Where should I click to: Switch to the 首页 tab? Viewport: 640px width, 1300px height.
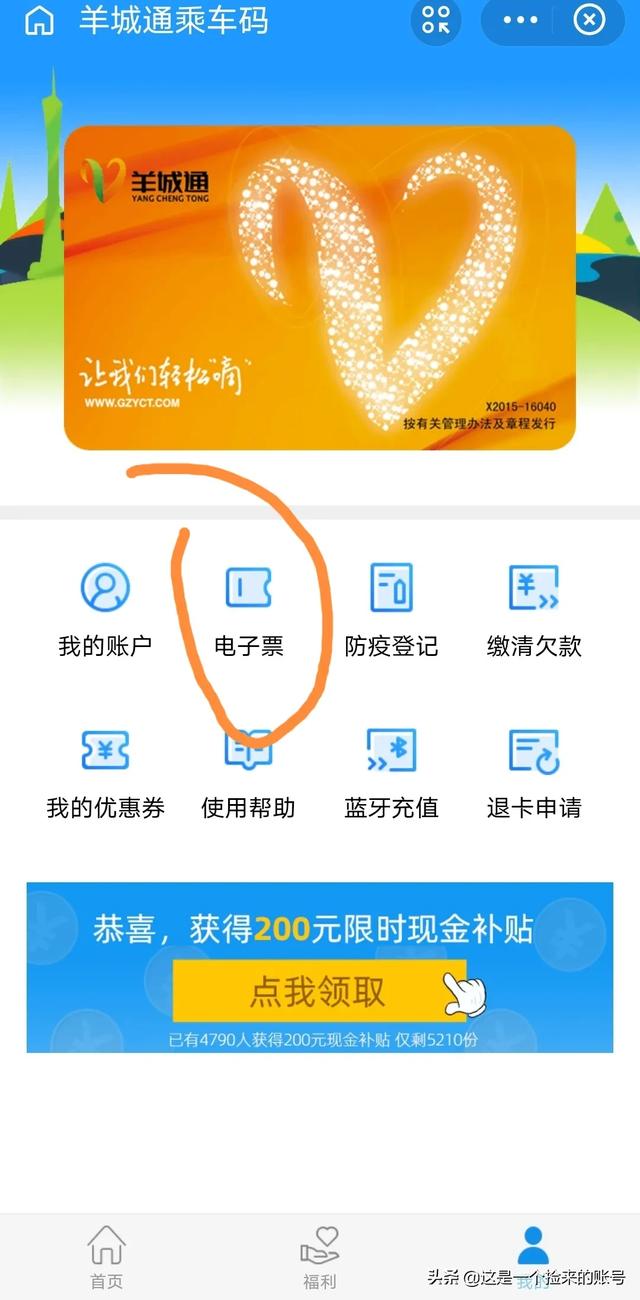106,1256
